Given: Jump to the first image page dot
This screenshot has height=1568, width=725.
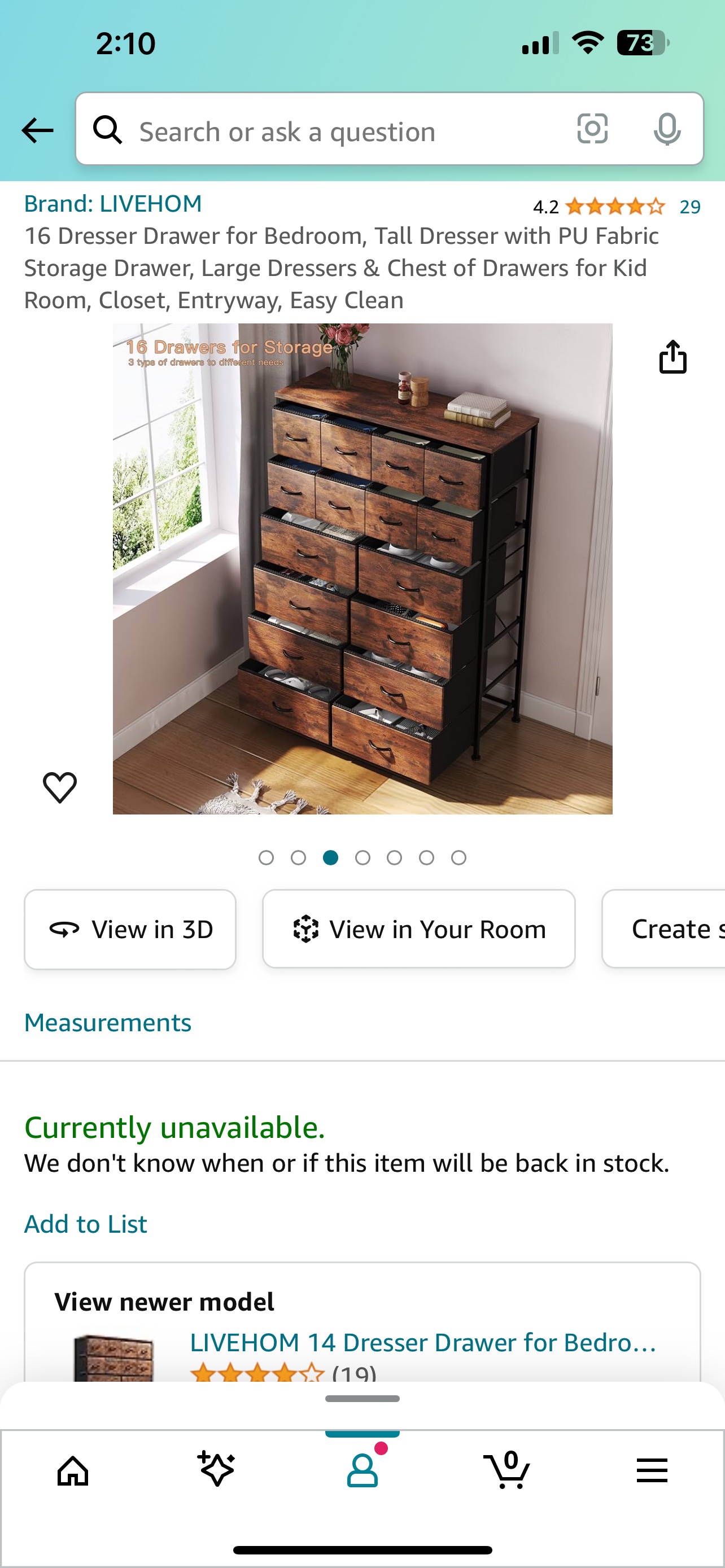Looking at the screenshot, I should coord(266,857).
